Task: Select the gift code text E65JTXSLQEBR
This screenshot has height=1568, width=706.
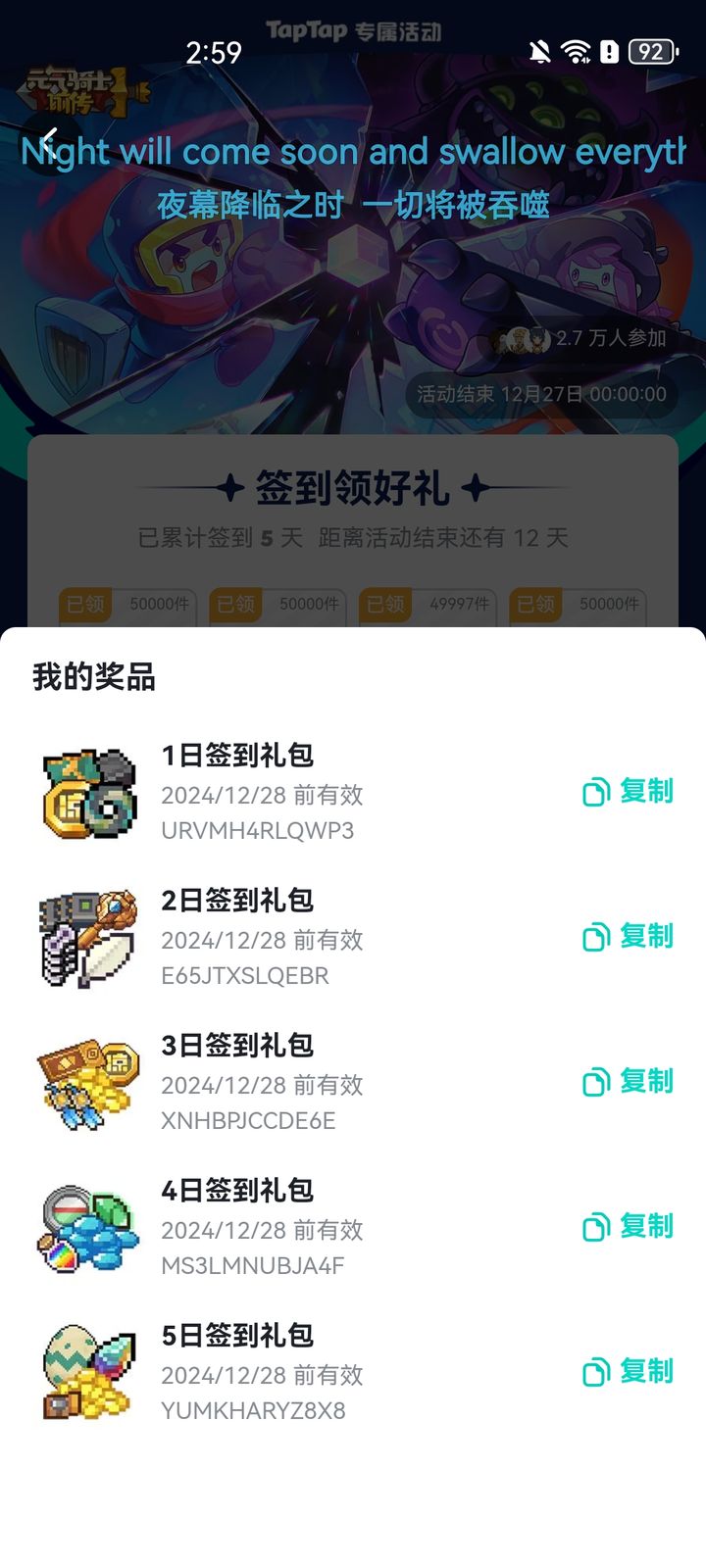Action: click(x=245, y=975)
